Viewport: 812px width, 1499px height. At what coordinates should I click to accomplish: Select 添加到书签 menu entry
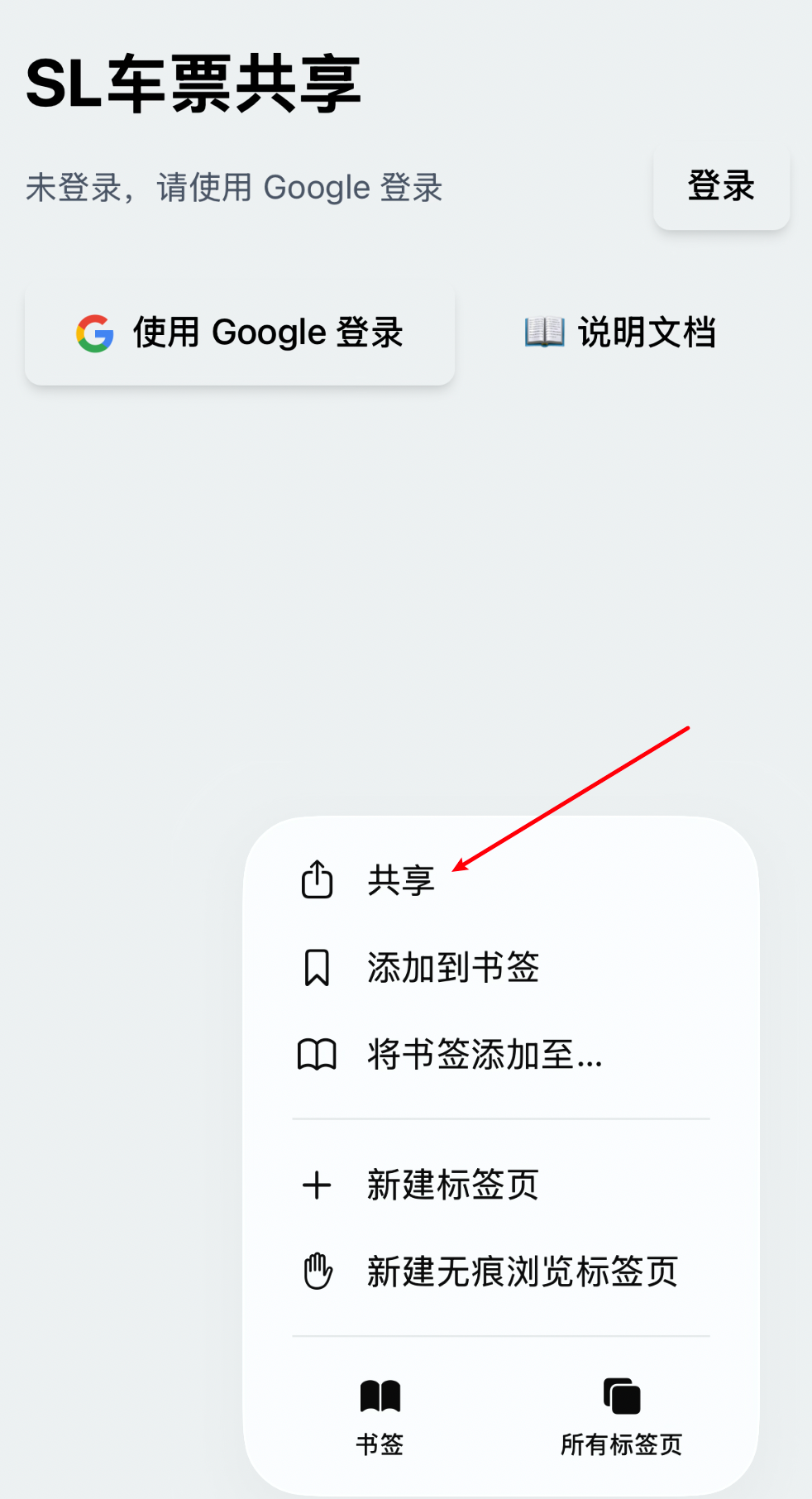pyautogui.click(x=453, y=968)
